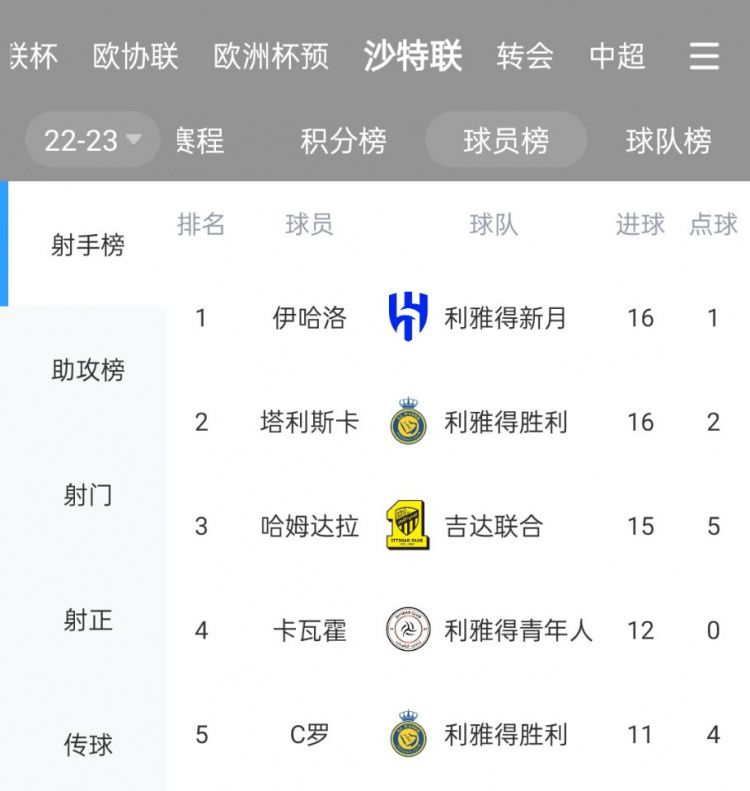This screenshot has height=791, width=750.
Task: Go to the 中超 league tab
Action: click(617, 56)
